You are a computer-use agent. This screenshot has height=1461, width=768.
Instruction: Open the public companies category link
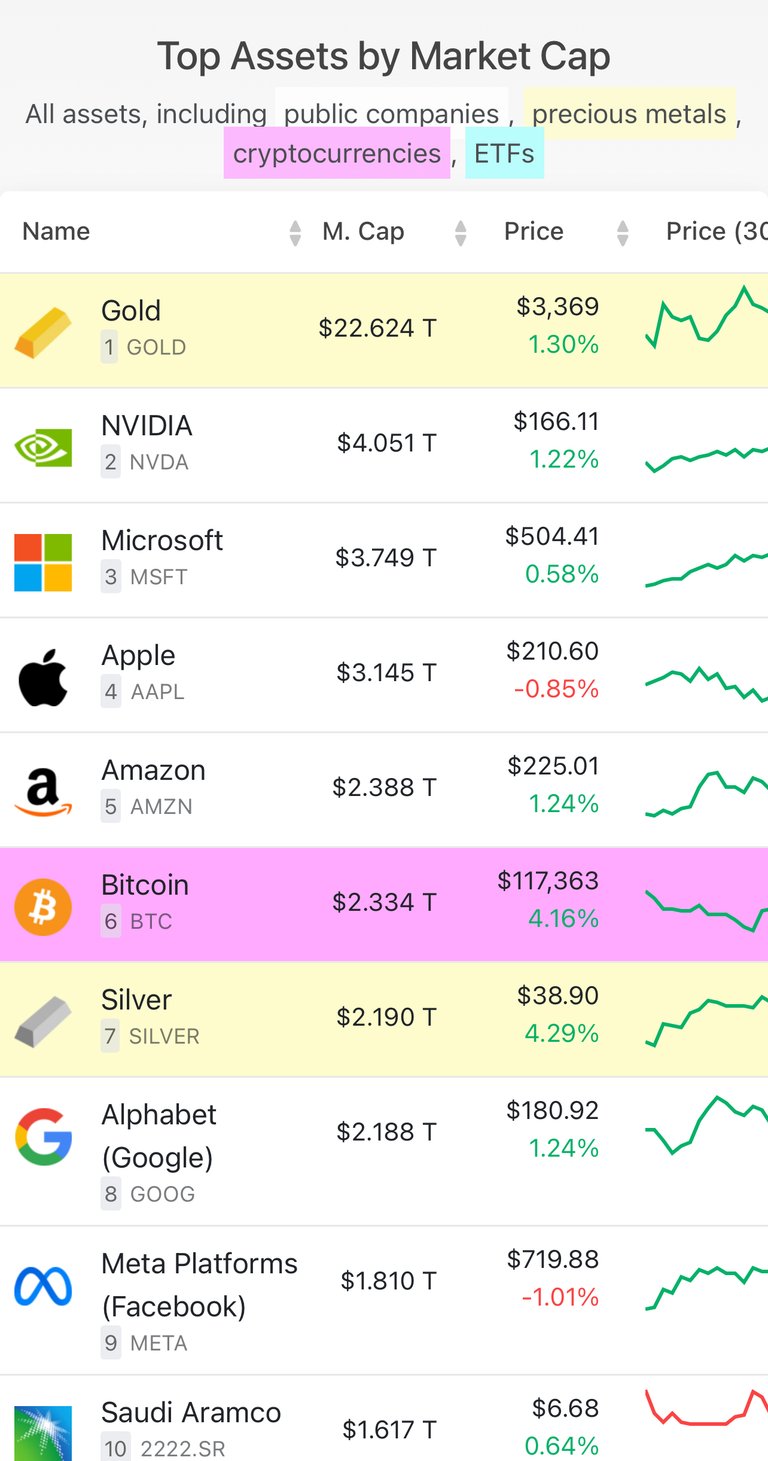391,114
